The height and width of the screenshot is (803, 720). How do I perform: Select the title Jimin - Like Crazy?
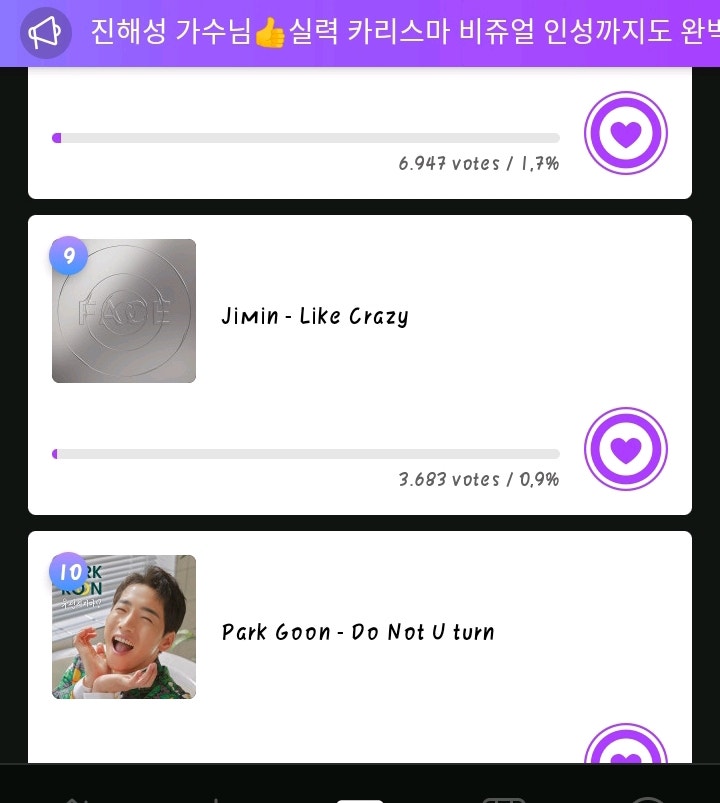pos(314,316)
